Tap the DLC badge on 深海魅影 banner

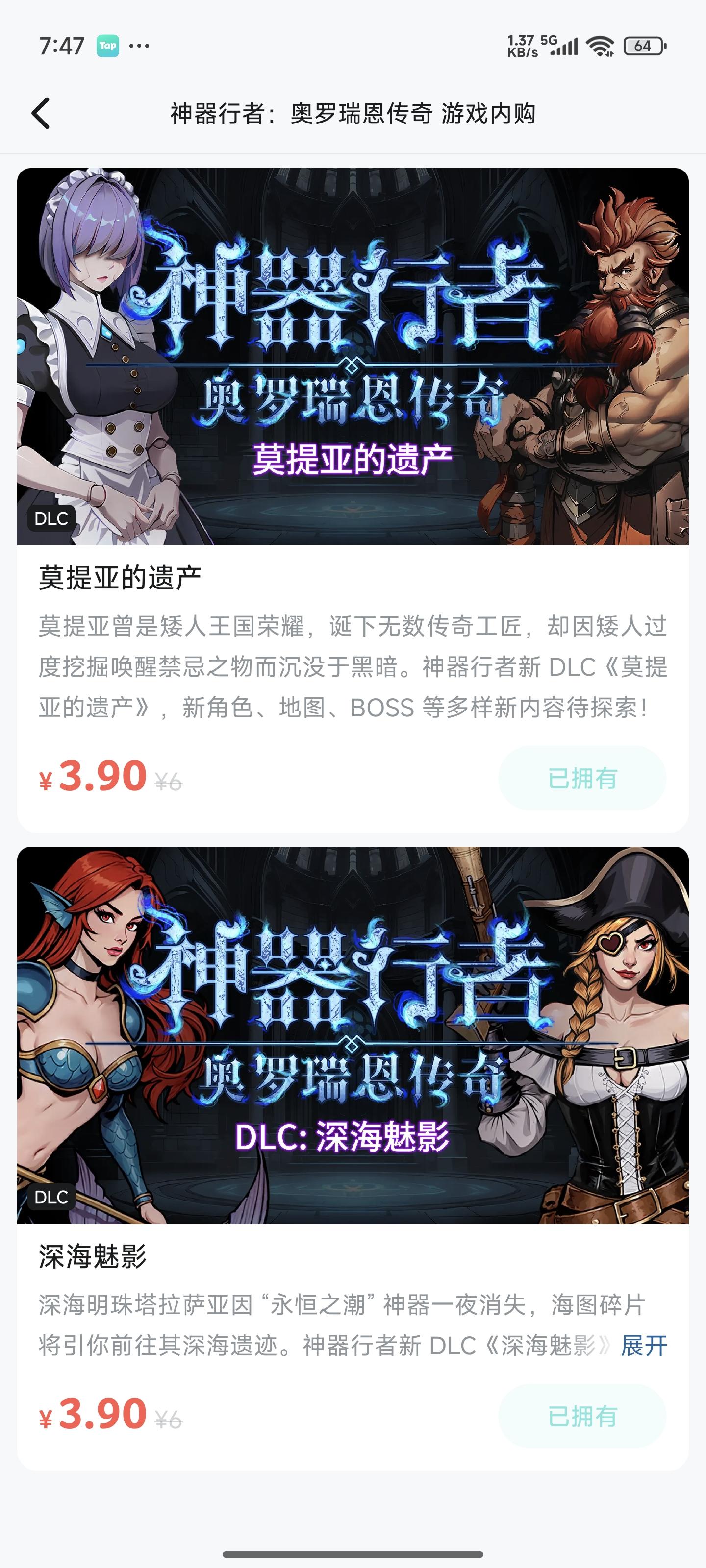pos(53,1197)
